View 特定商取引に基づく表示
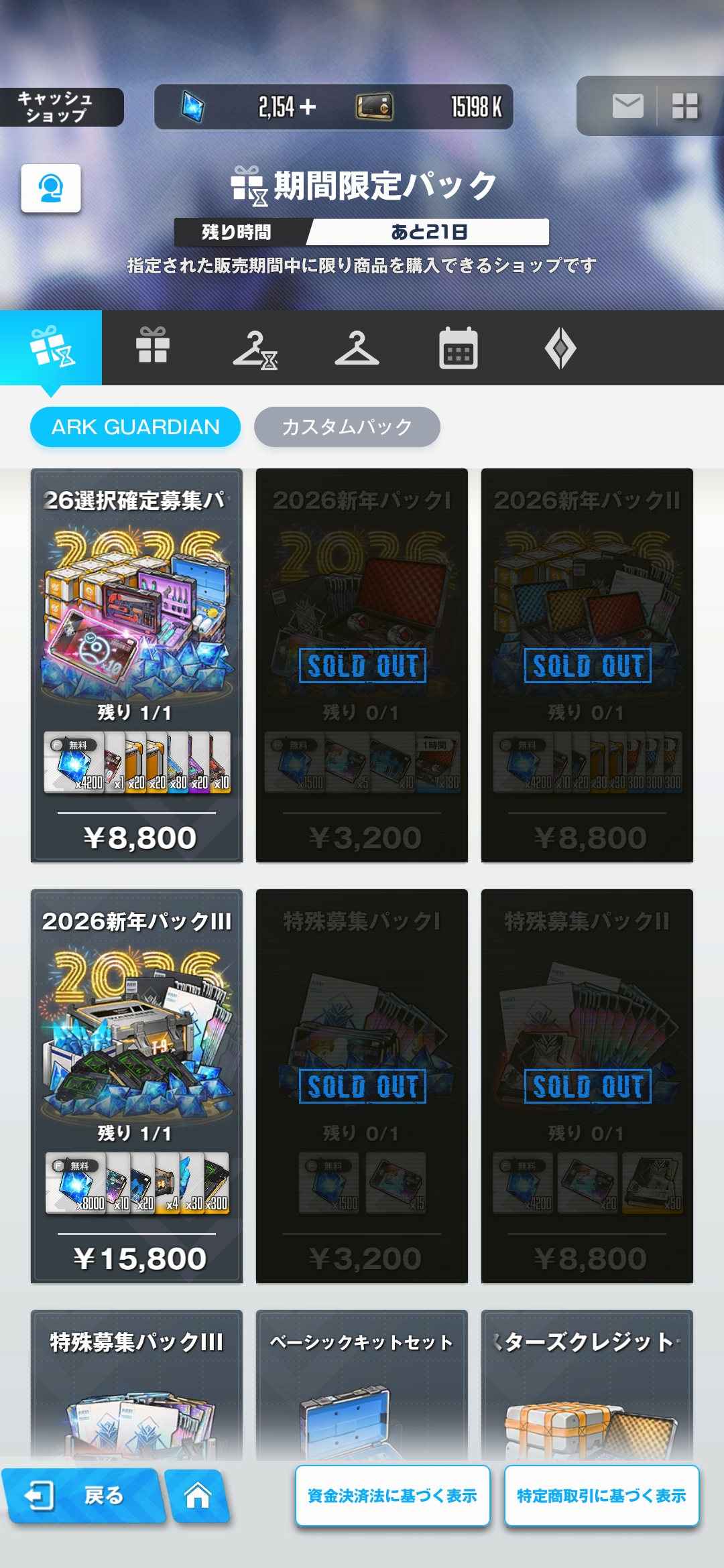 coord(601,1496)
